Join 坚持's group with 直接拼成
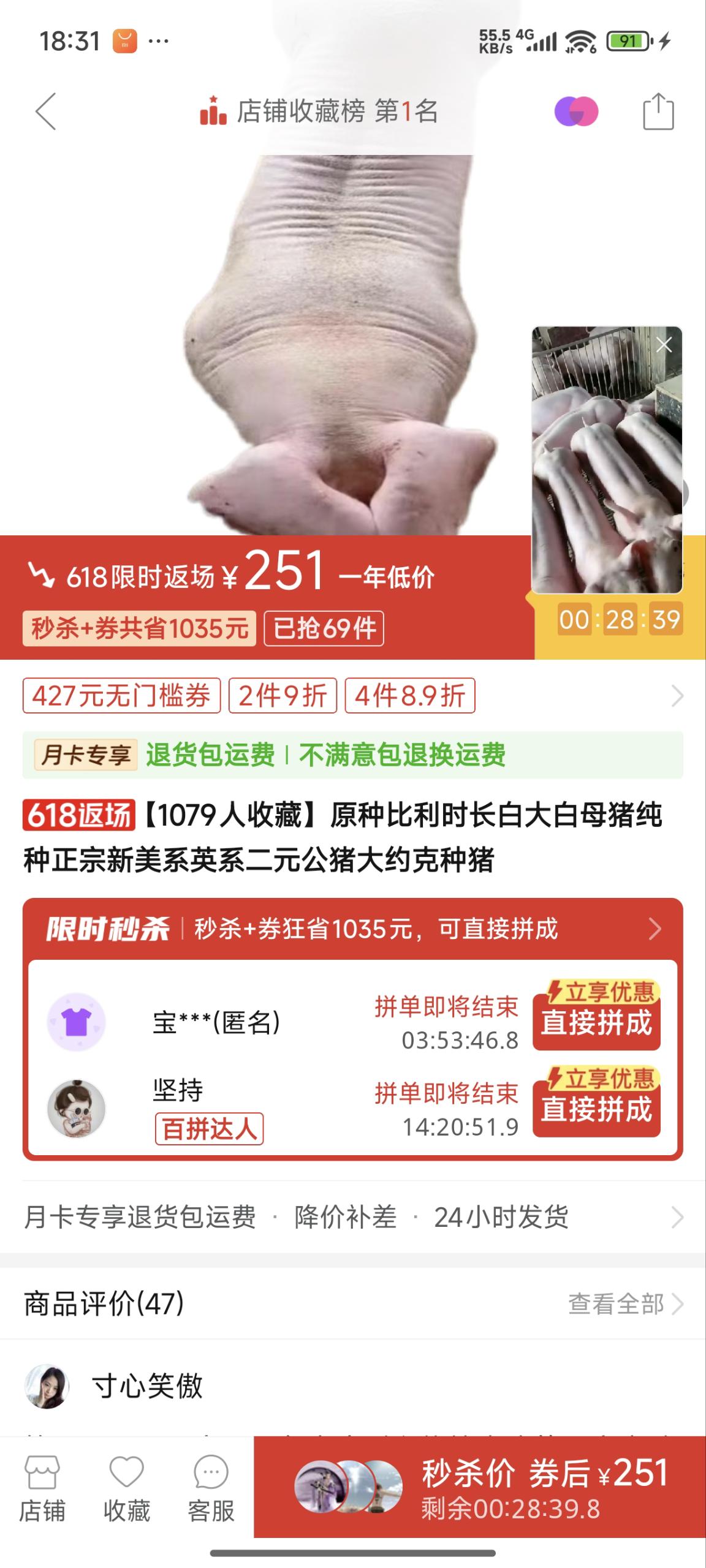Viewport: 706px width, 1568px height. [596, 1108]
